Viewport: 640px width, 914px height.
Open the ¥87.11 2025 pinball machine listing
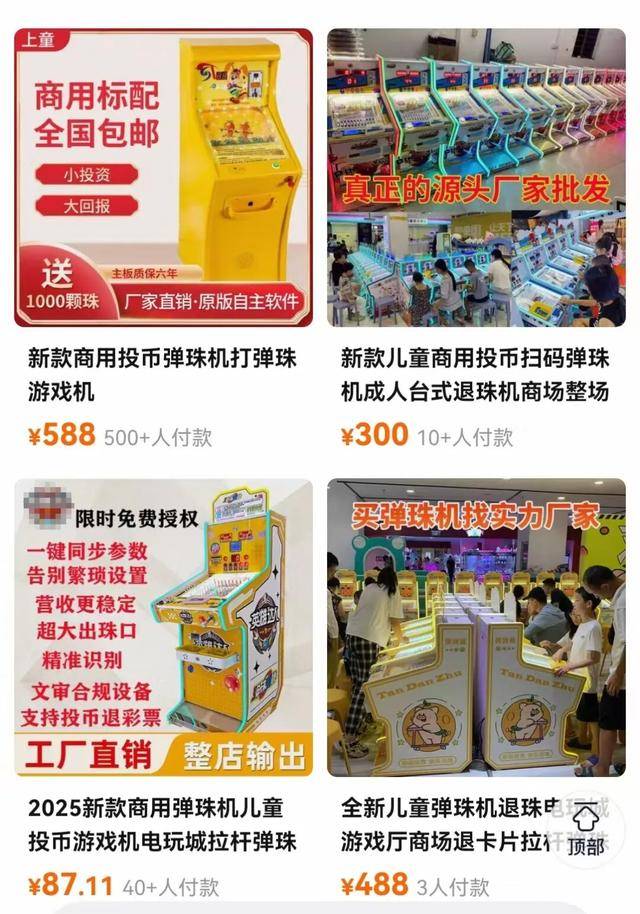[x=163, y=628]
